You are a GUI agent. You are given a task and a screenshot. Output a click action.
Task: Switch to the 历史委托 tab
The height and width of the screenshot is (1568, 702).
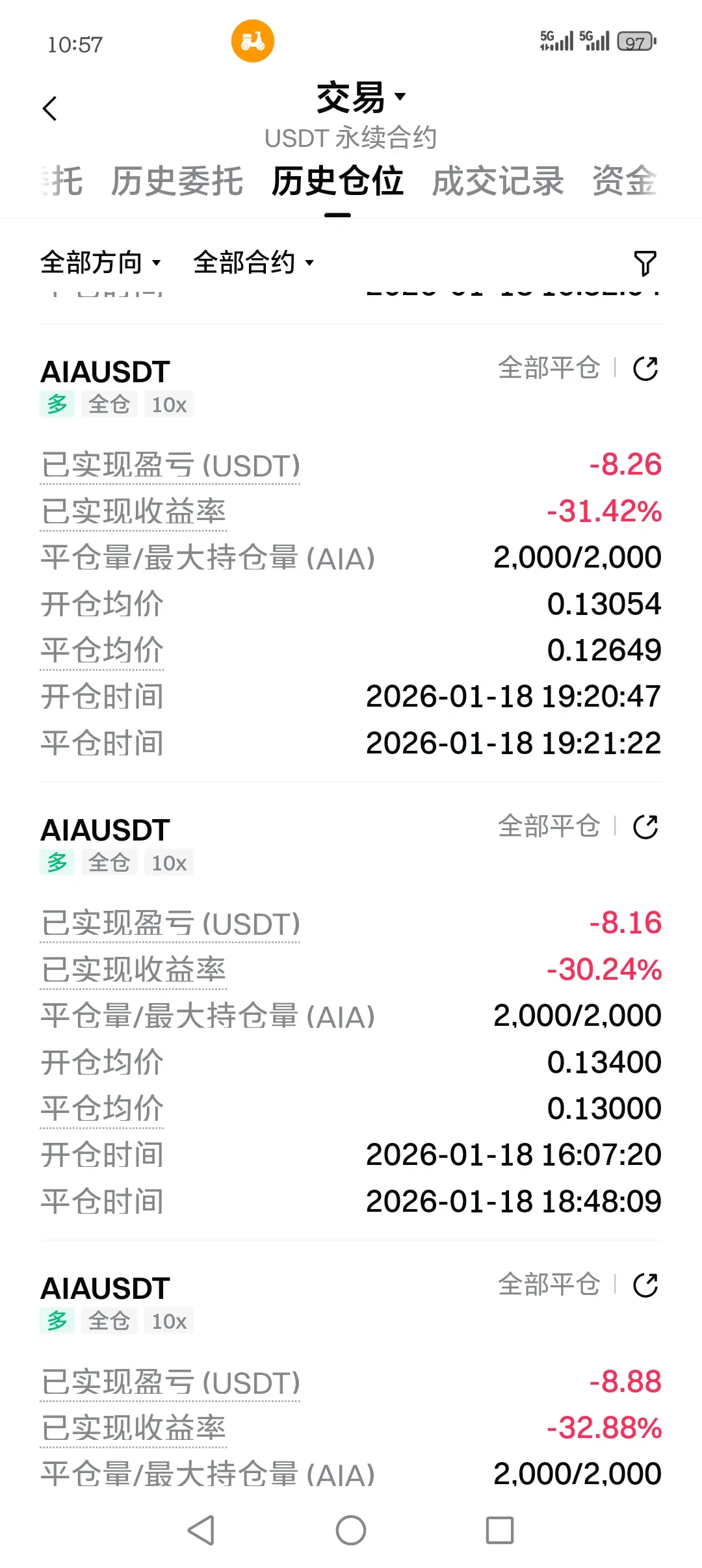click(177, 181)
